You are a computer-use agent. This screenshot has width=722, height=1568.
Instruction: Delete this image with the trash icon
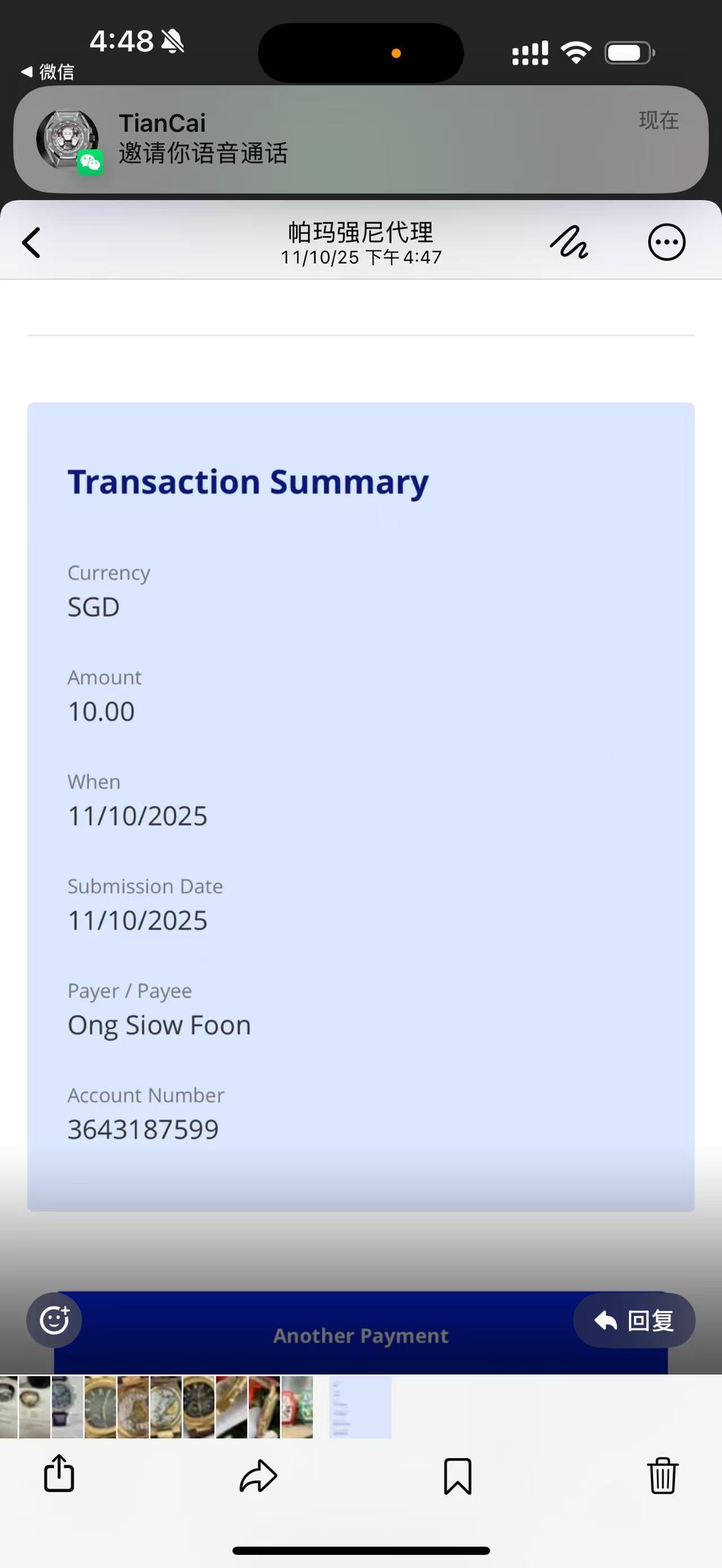[662, 1476]
